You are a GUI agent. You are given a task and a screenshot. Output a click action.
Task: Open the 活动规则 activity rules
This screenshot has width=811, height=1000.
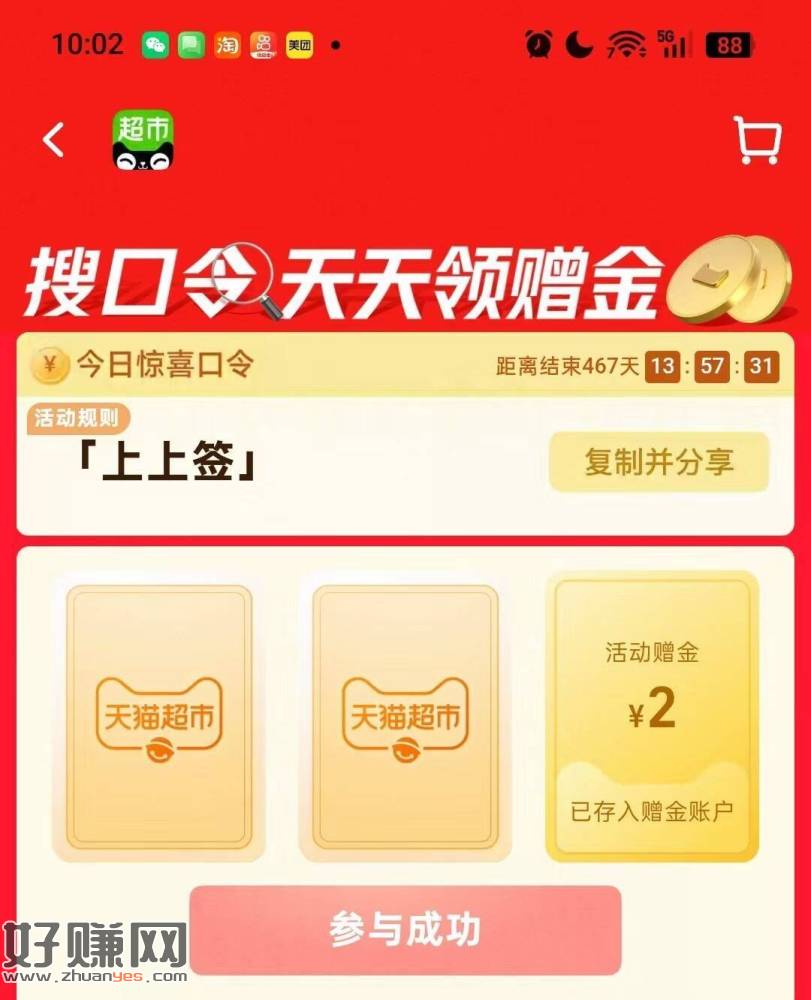(x=77, y=418)
